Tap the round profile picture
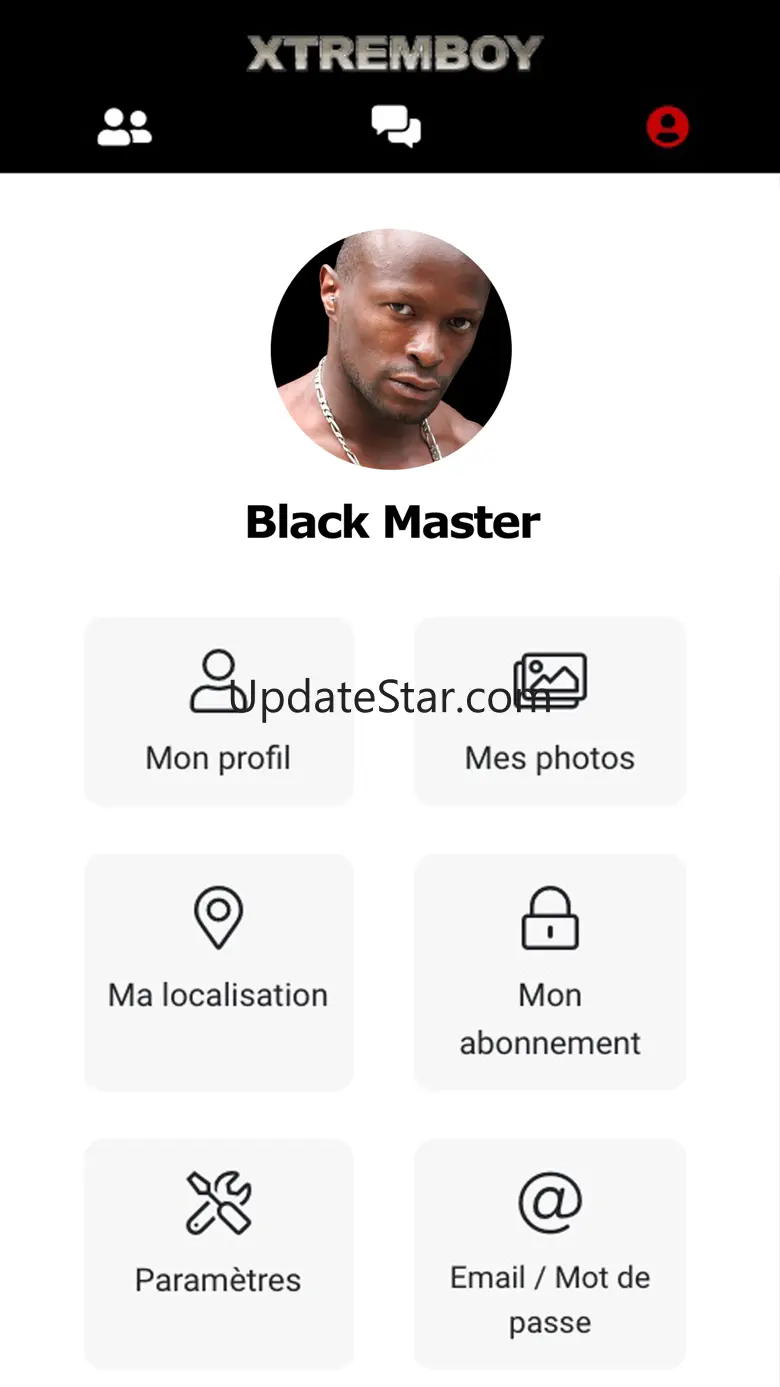This screenshot has width=780, height=1387. pos(391,349)
